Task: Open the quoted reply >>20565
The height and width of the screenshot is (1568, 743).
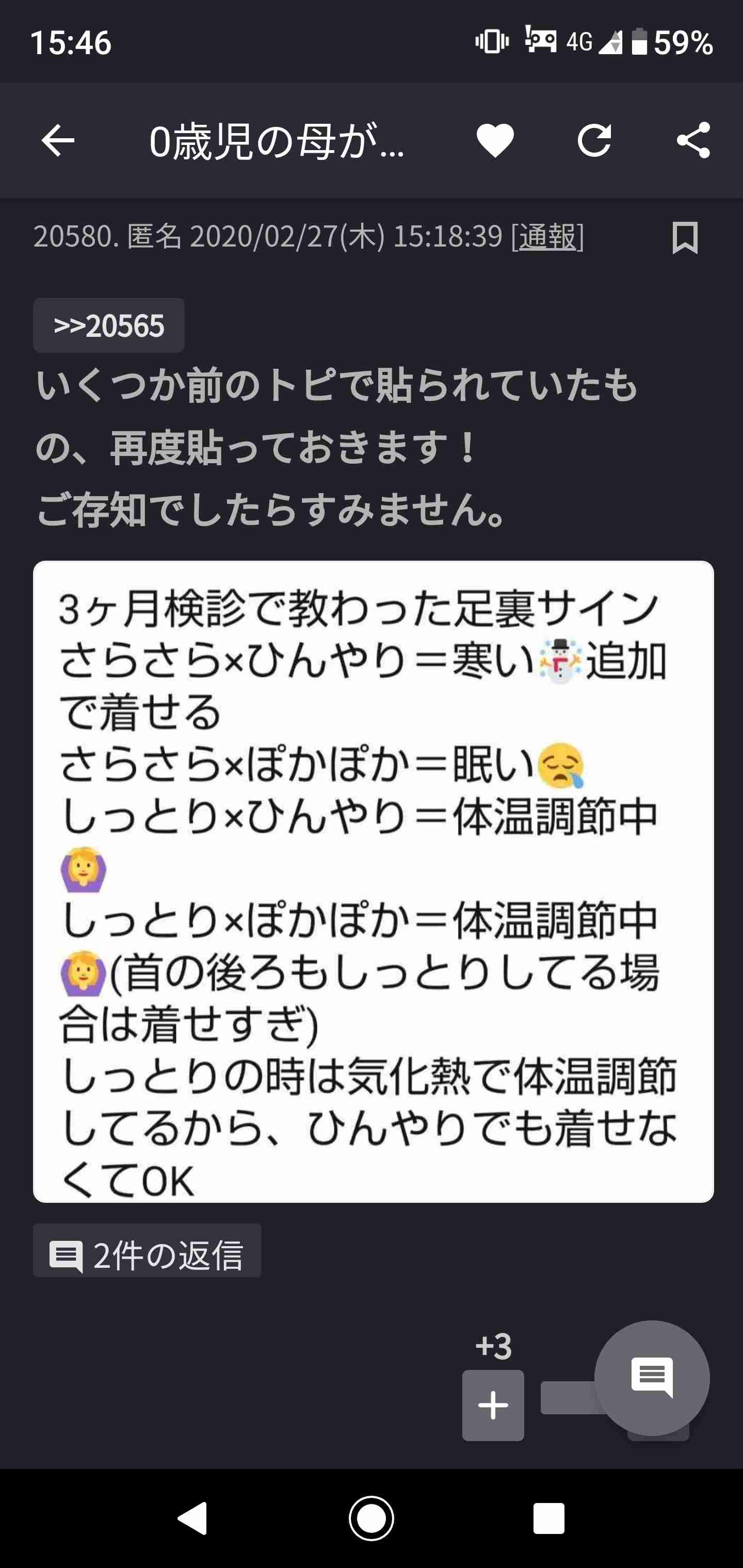Action: pos(108,325)
